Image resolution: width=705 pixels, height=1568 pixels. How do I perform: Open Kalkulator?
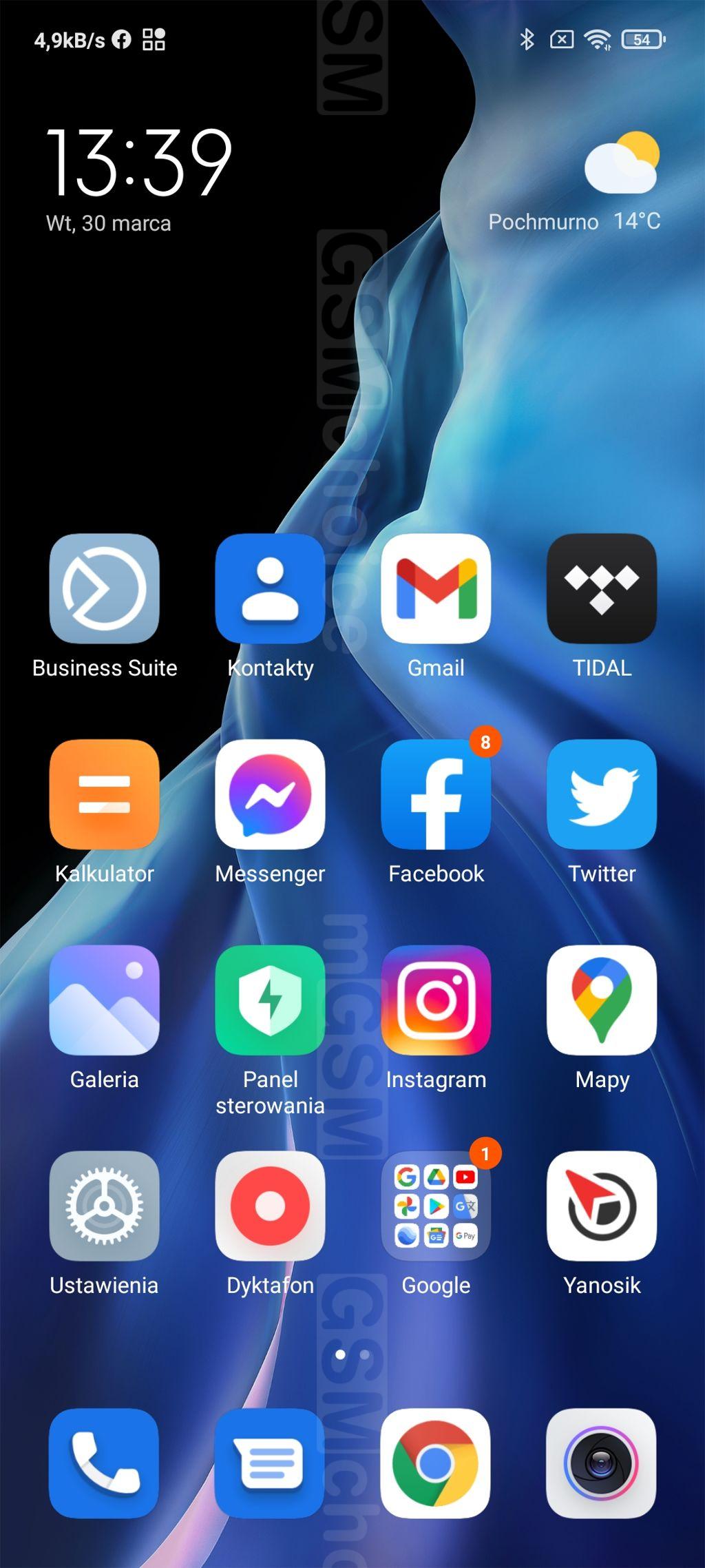105,794
